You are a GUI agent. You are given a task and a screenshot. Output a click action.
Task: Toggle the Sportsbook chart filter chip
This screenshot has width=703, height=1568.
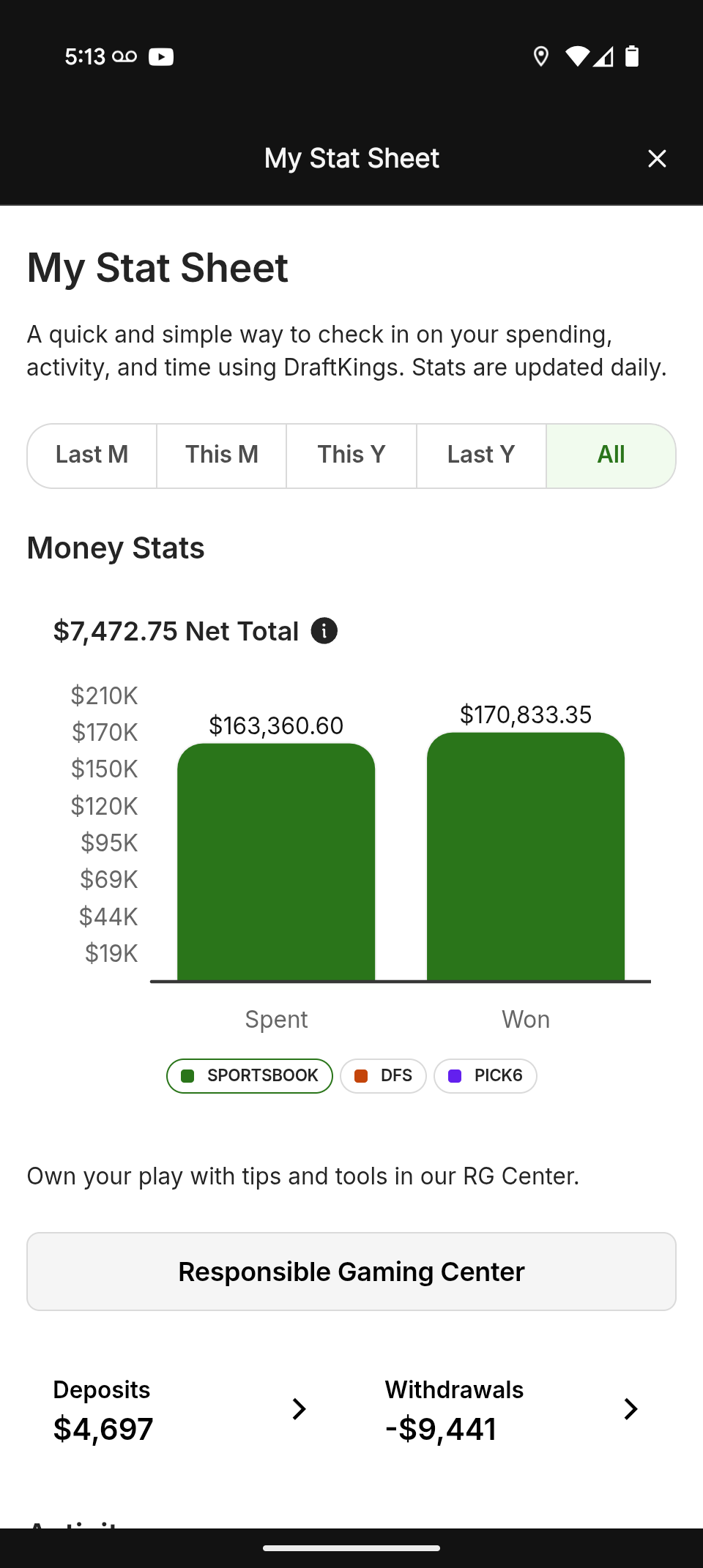(x=250, y=1075)
